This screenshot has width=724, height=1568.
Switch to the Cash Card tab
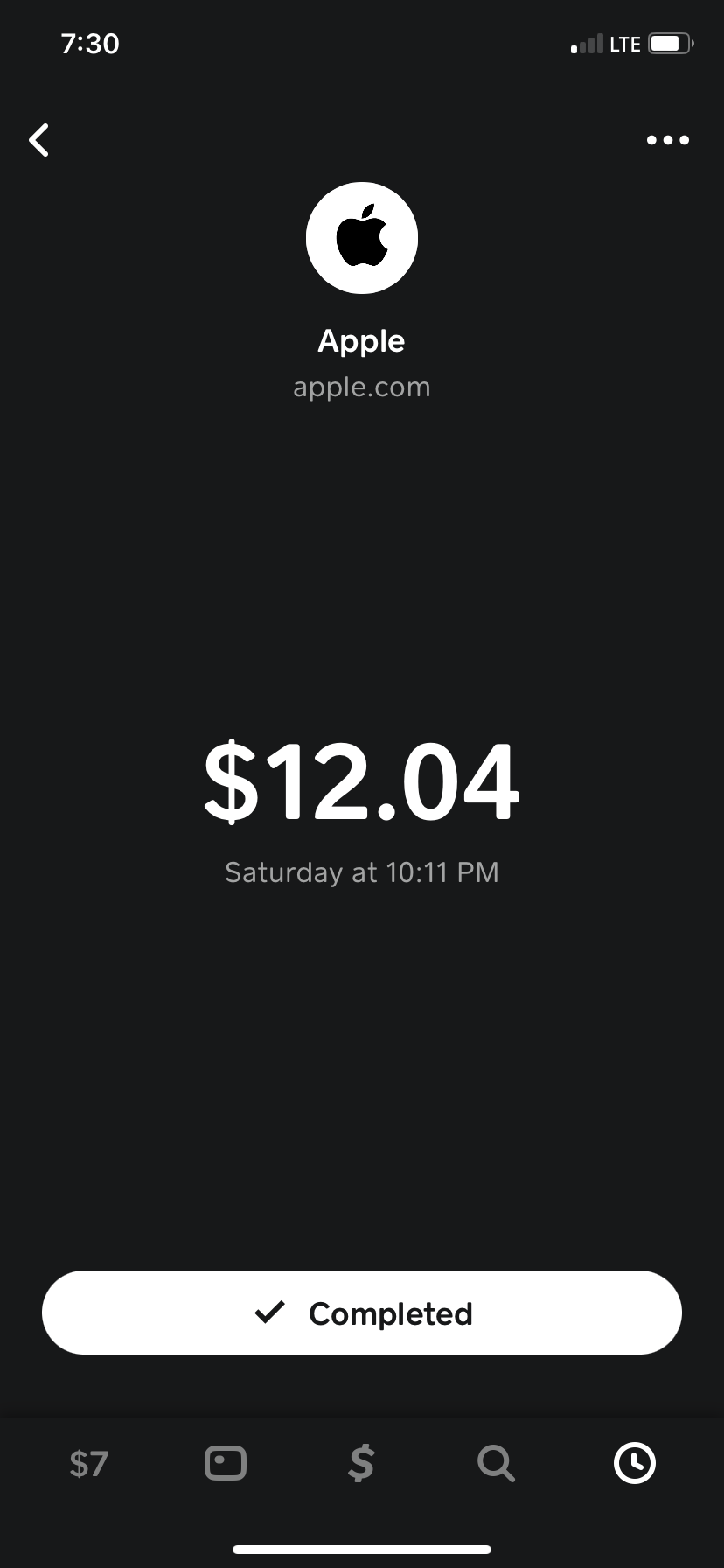tap(226, 1463)
